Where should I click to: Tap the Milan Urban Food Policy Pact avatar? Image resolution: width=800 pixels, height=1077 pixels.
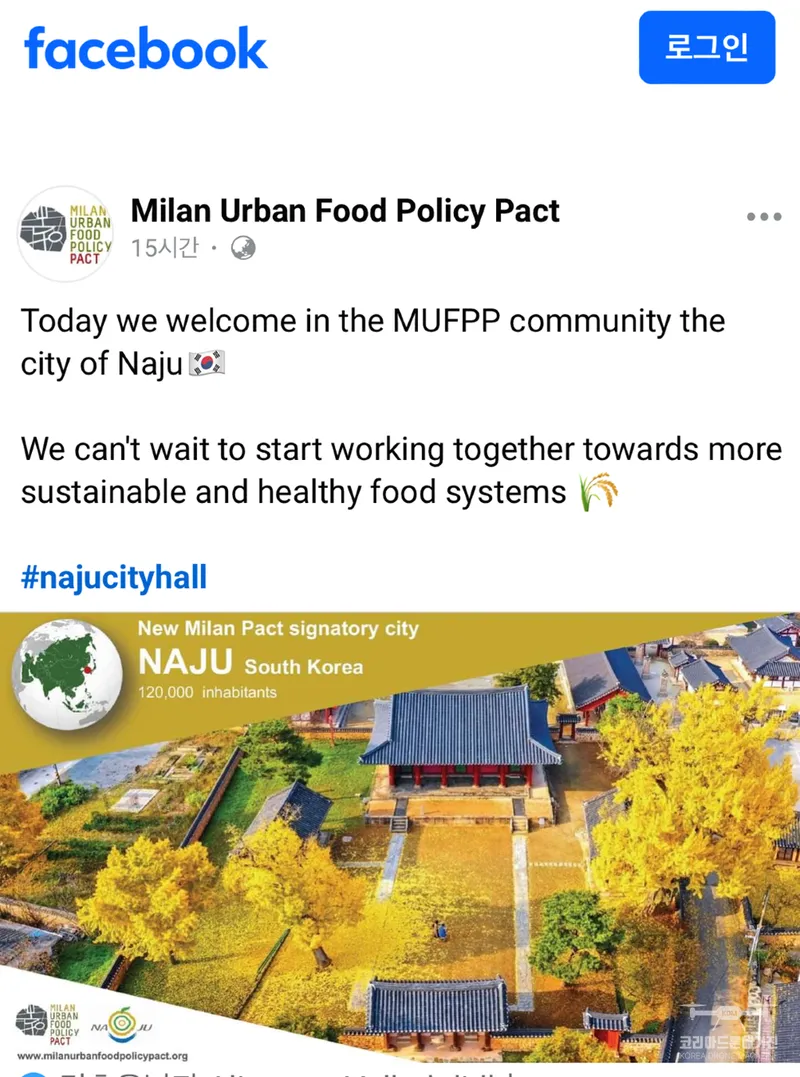(65, 234)
